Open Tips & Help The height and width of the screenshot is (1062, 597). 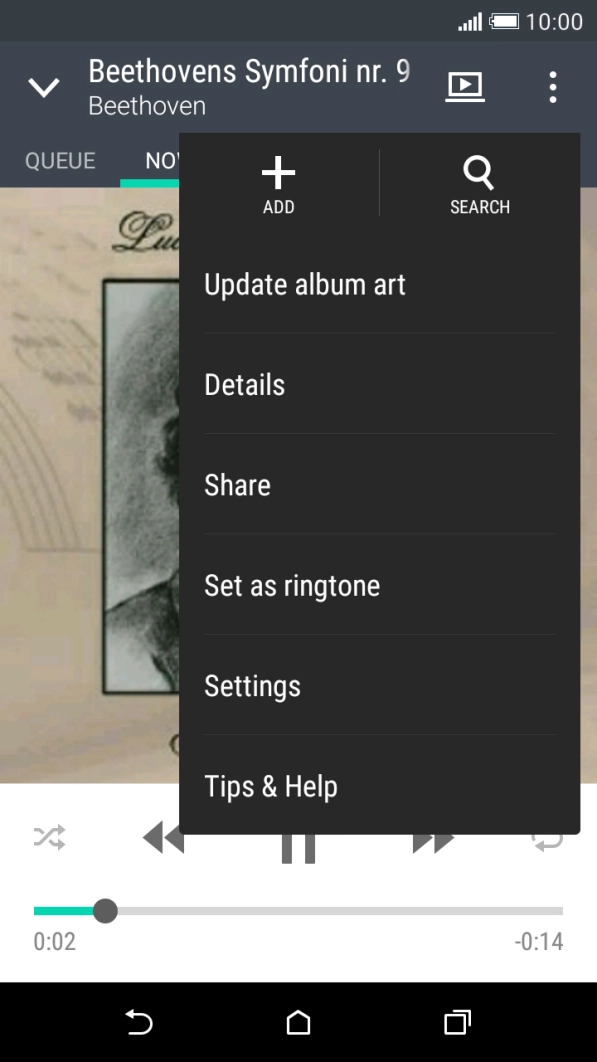pyautogui.click(x=379, y=786)
